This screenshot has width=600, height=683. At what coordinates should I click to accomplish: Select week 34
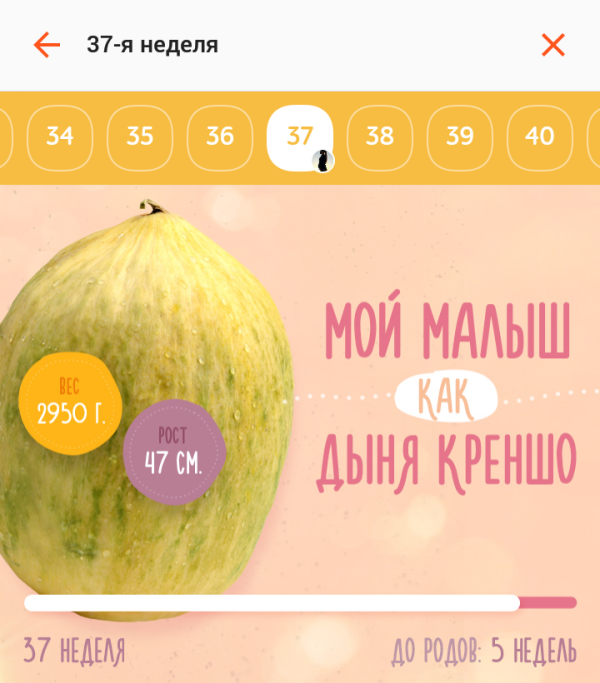[x=60, y=138]
